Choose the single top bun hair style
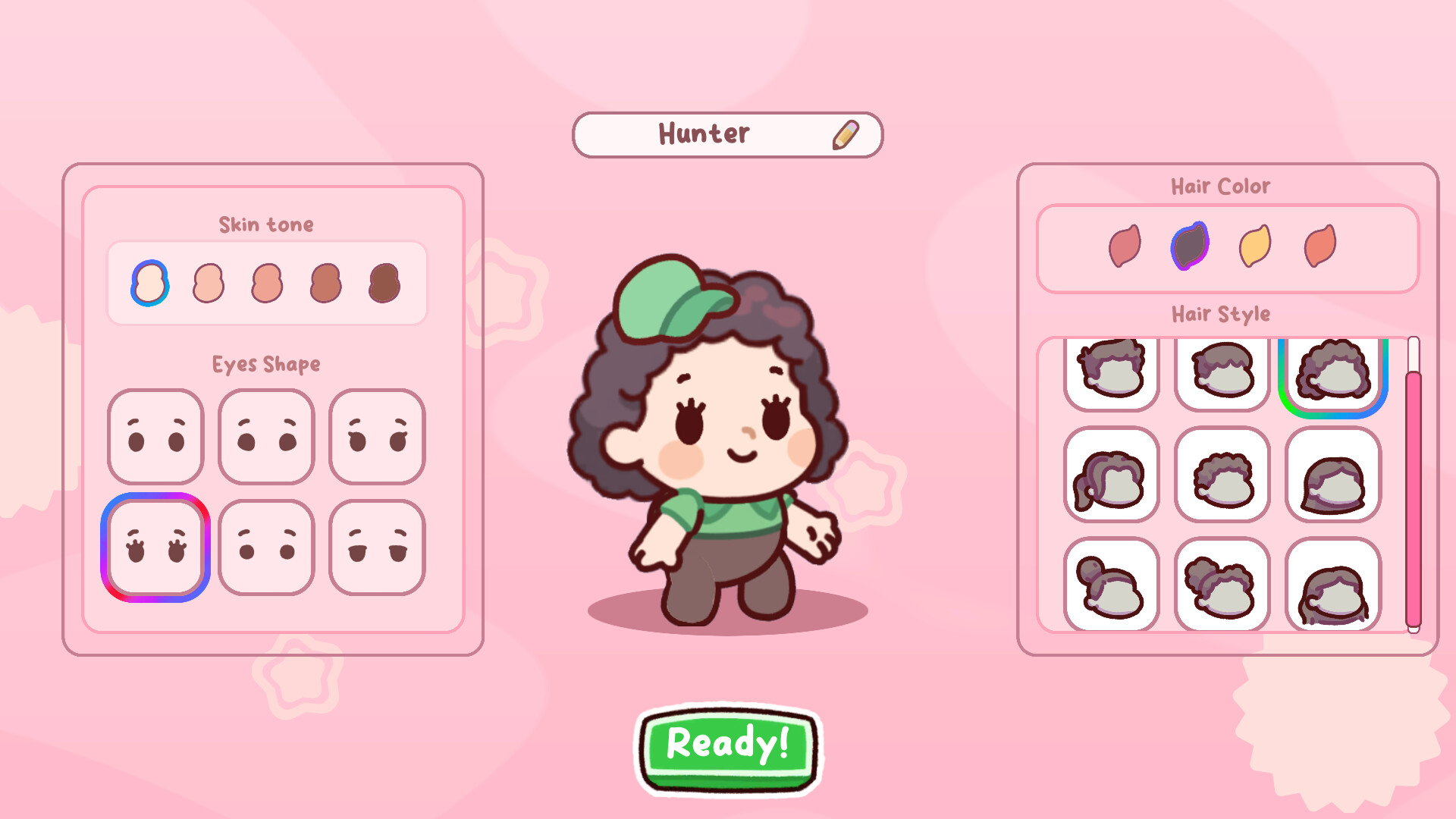 [x=1111, y=585]
